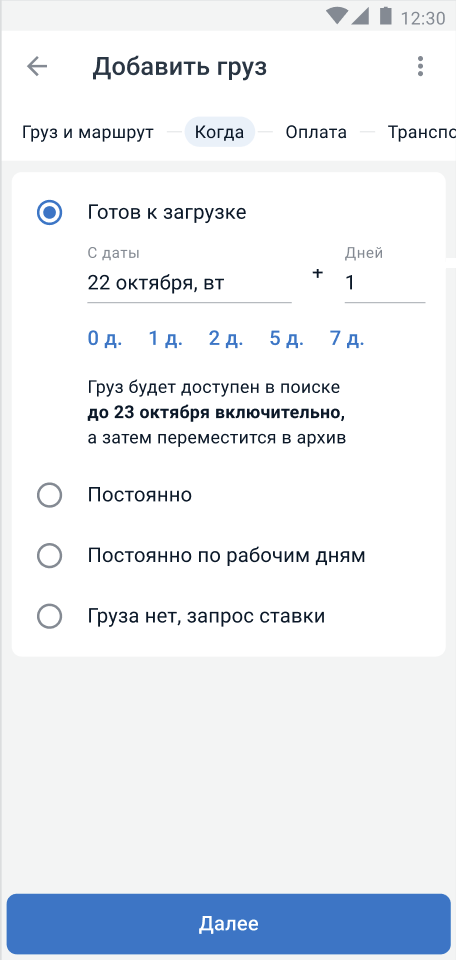
Task: Select Груза нет, запрос ставки
Action: point(181,616)
